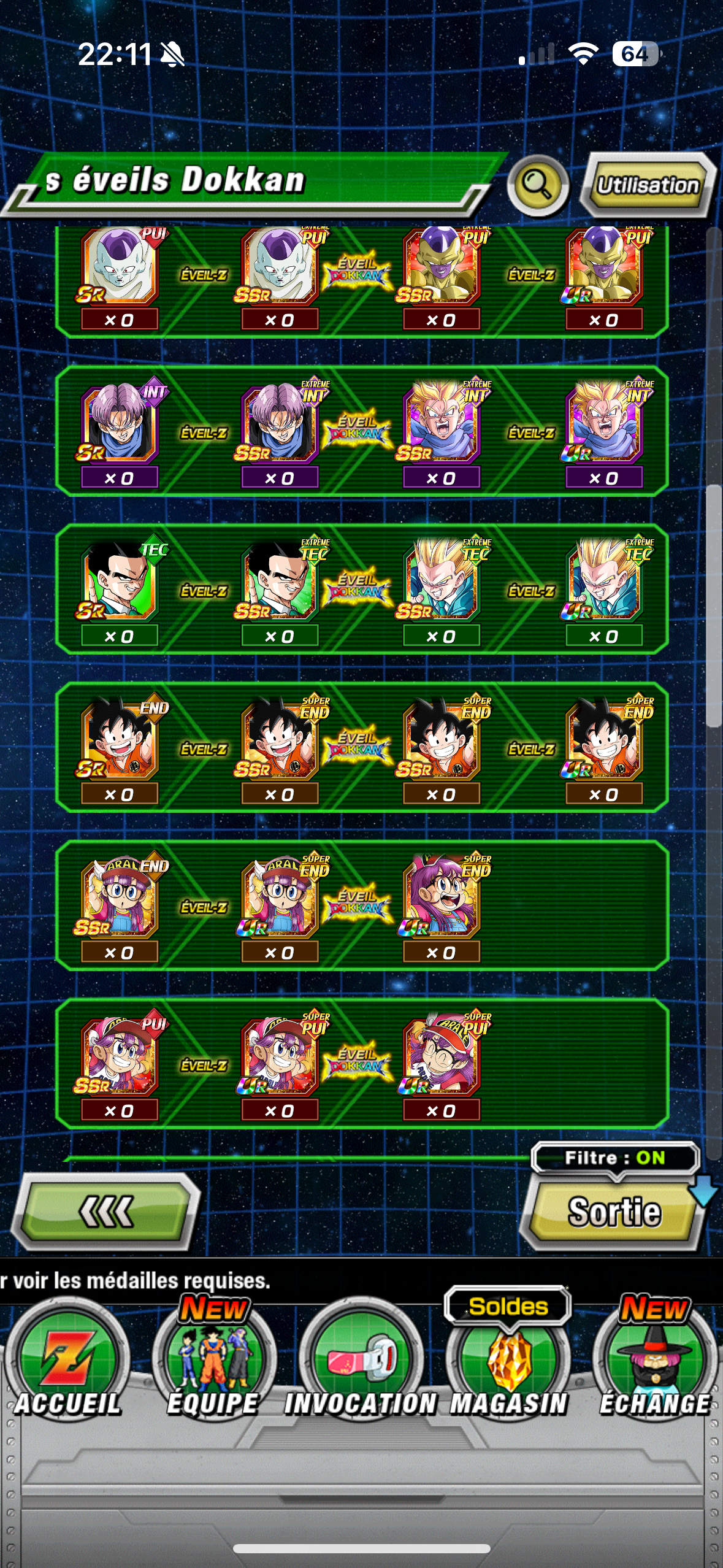The image size is (723, 1568).
Task: Go to the Accueil tab
Action: pos(67,1368)
